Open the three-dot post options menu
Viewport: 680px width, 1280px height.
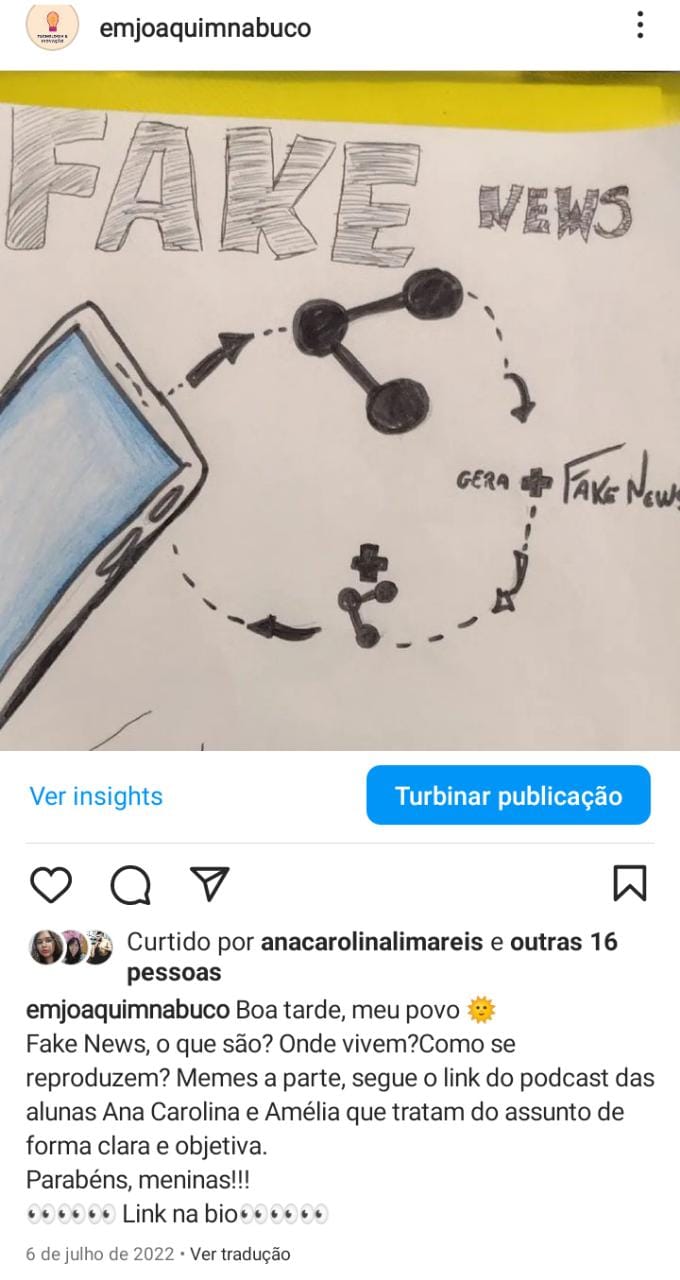pyautogui.click(x=640, y=26)
